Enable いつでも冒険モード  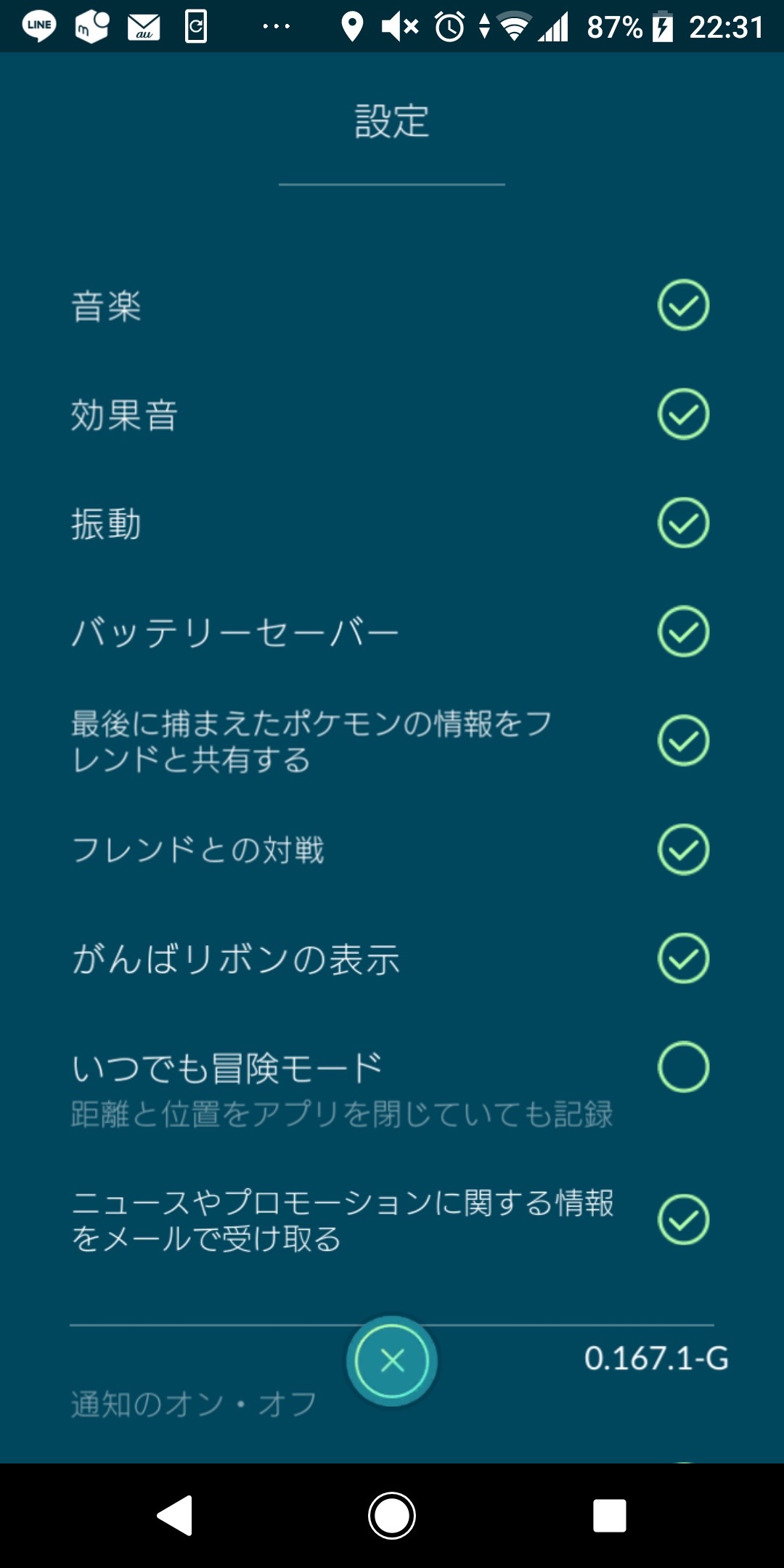pyautogui.click(x=683, y=1067)
